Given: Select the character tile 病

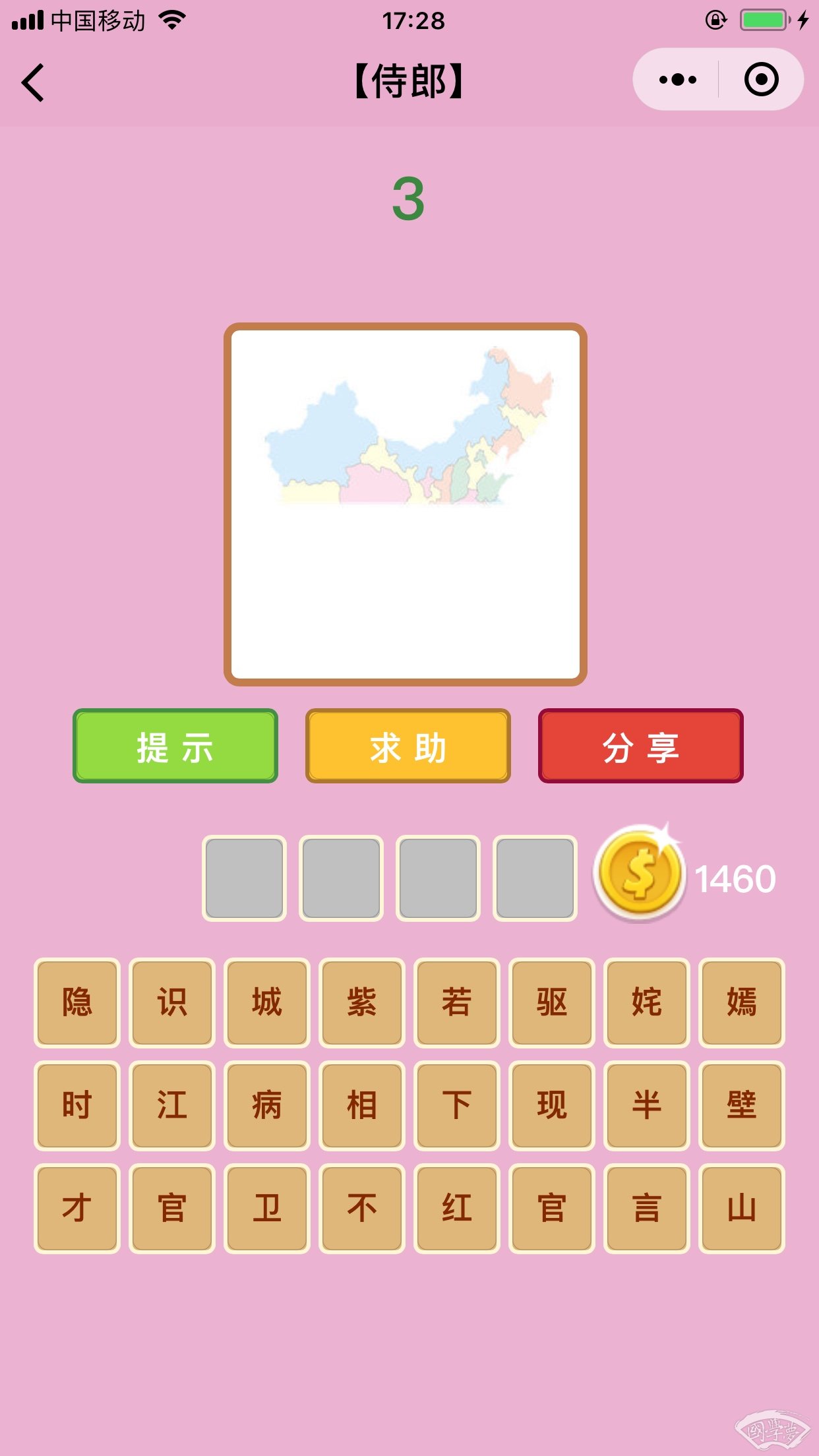Looking at the screenshot, I should [x=267, y=1105].
